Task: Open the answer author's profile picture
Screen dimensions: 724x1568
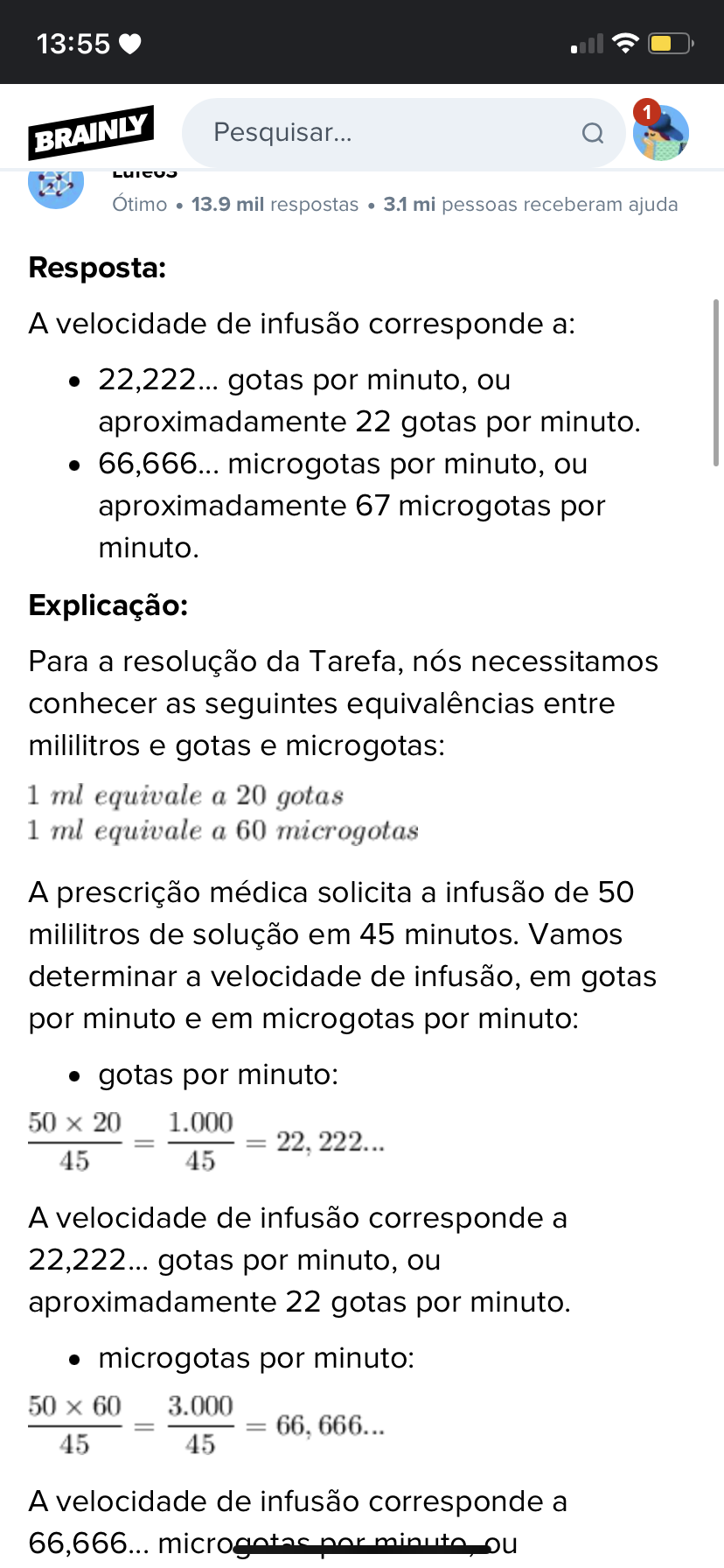Action: point(56,185)
